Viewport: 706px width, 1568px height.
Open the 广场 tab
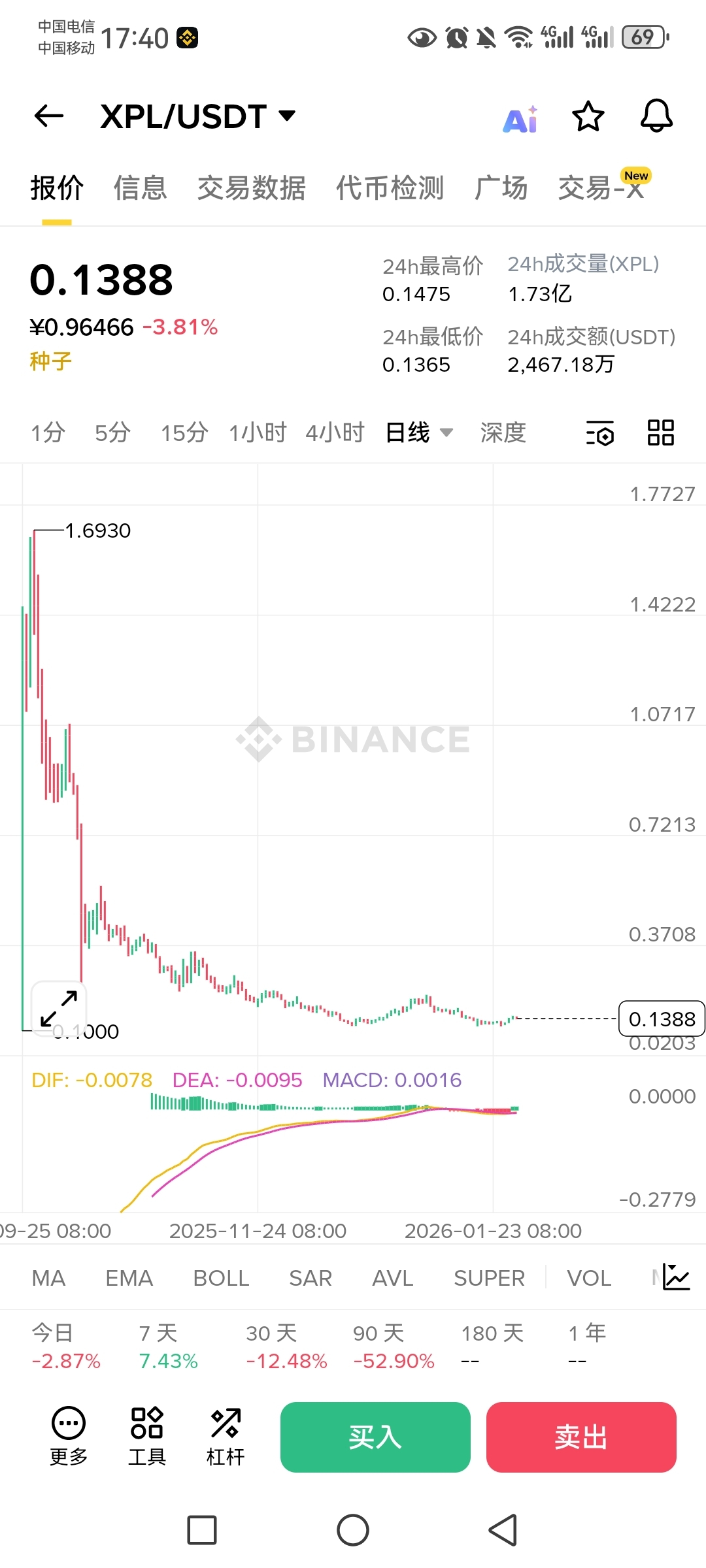coord(501,188)
